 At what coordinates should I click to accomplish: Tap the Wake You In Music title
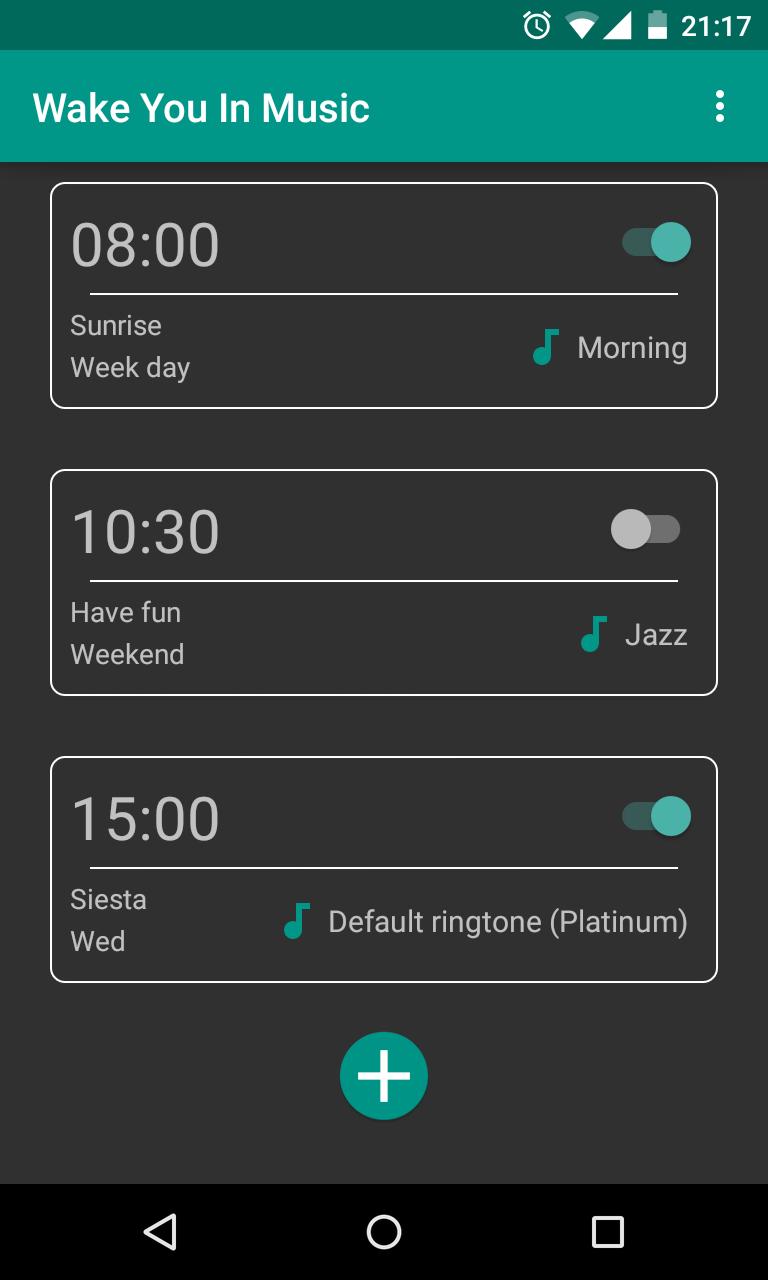201,106
